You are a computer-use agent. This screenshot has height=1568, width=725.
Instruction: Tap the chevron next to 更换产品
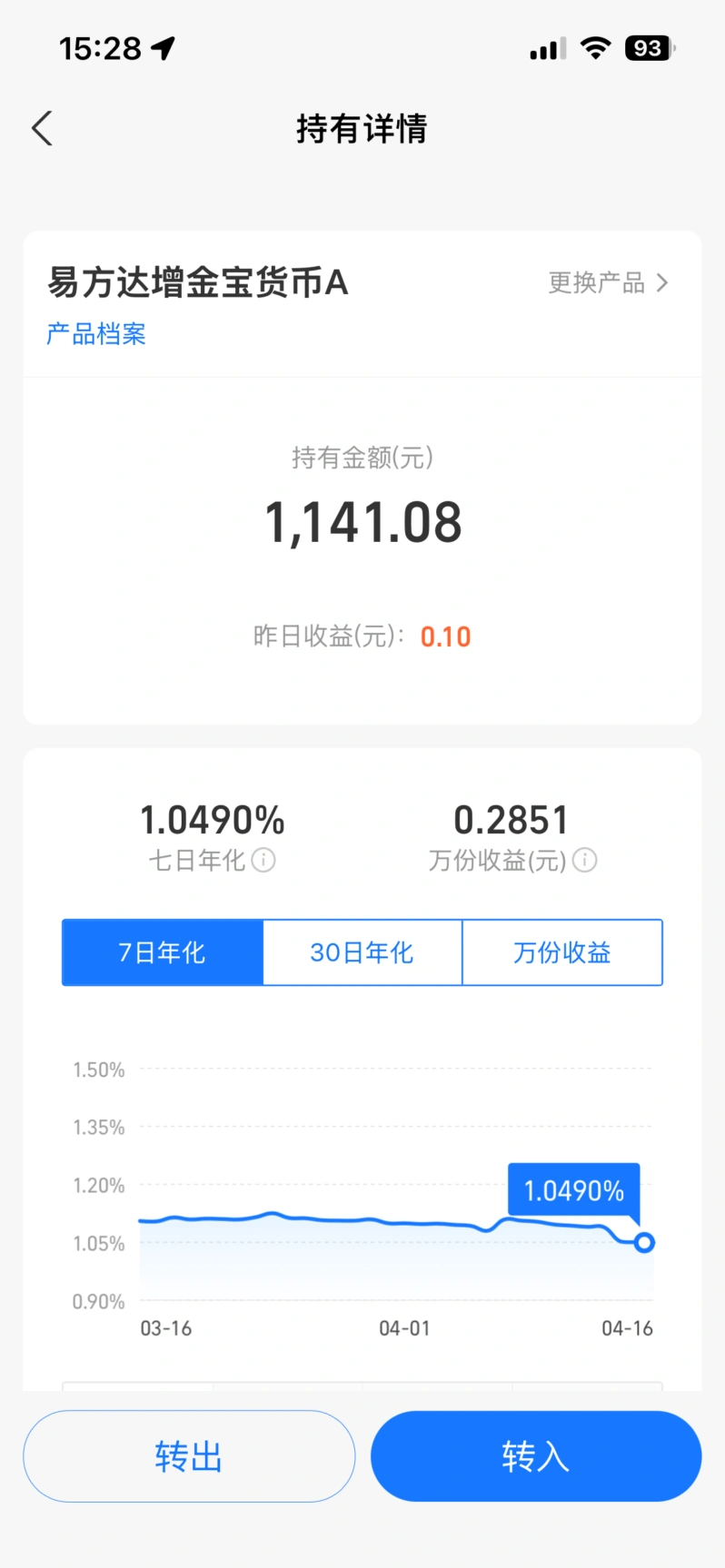pyautogui.click(x=662, y=282)
